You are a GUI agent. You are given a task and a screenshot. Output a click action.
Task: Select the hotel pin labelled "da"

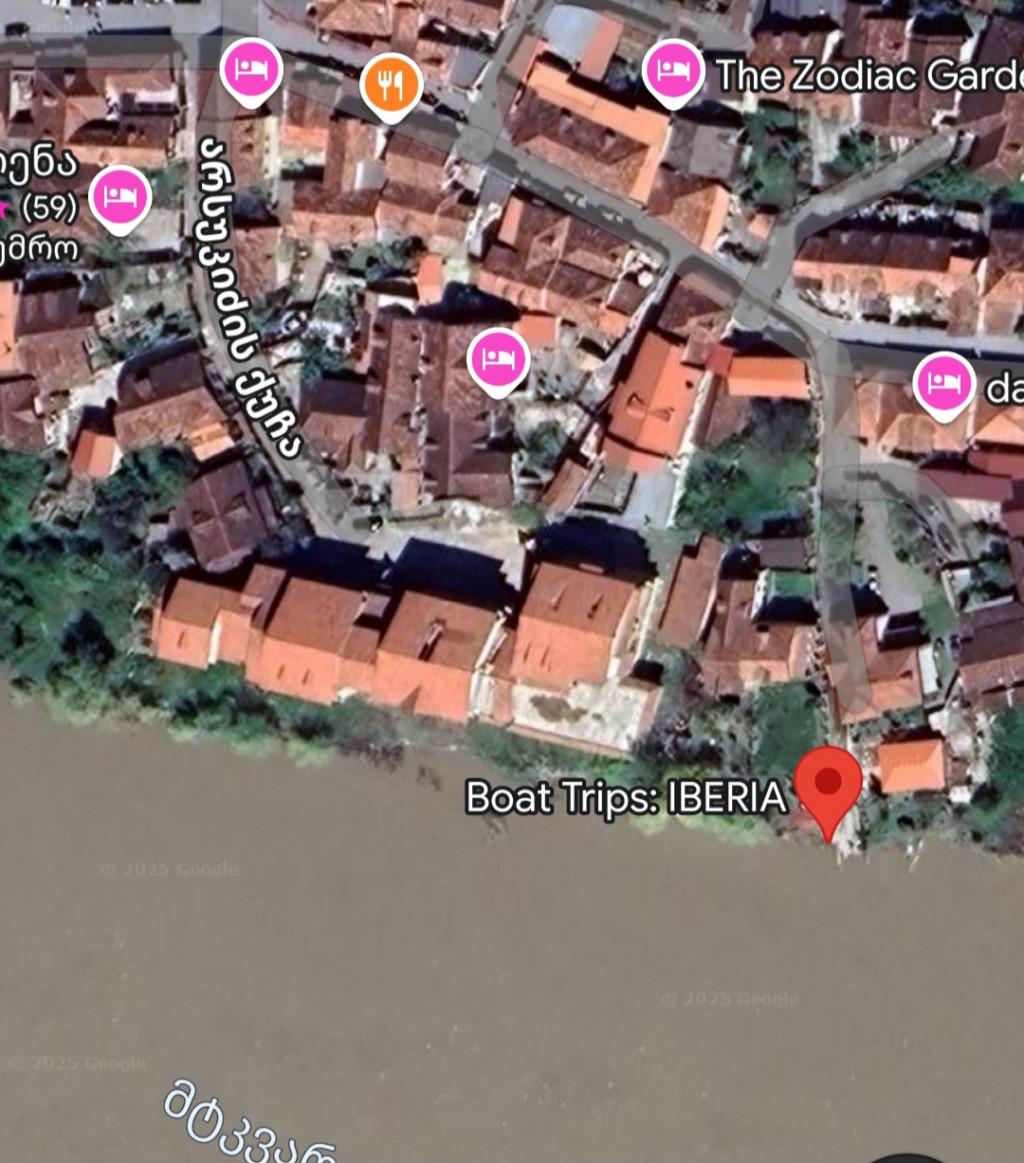[x=944, y=383]
